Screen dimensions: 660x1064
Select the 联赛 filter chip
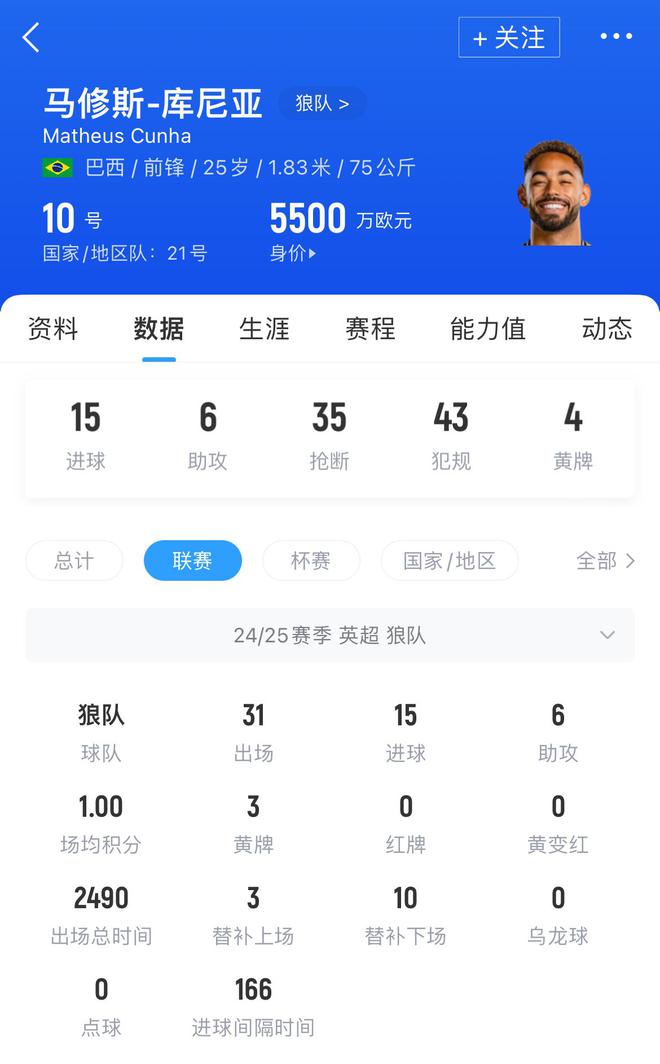192,561
